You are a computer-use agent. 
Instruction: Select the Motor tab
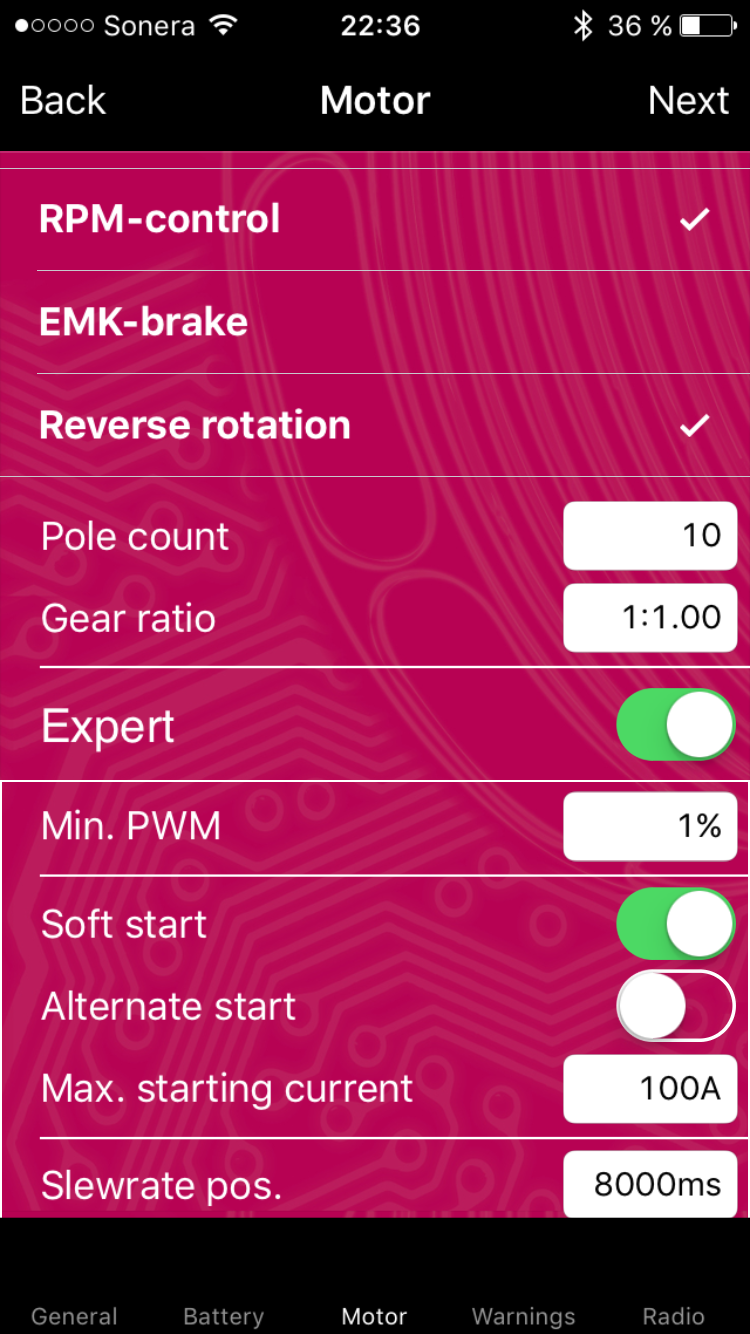(374, 1316)
